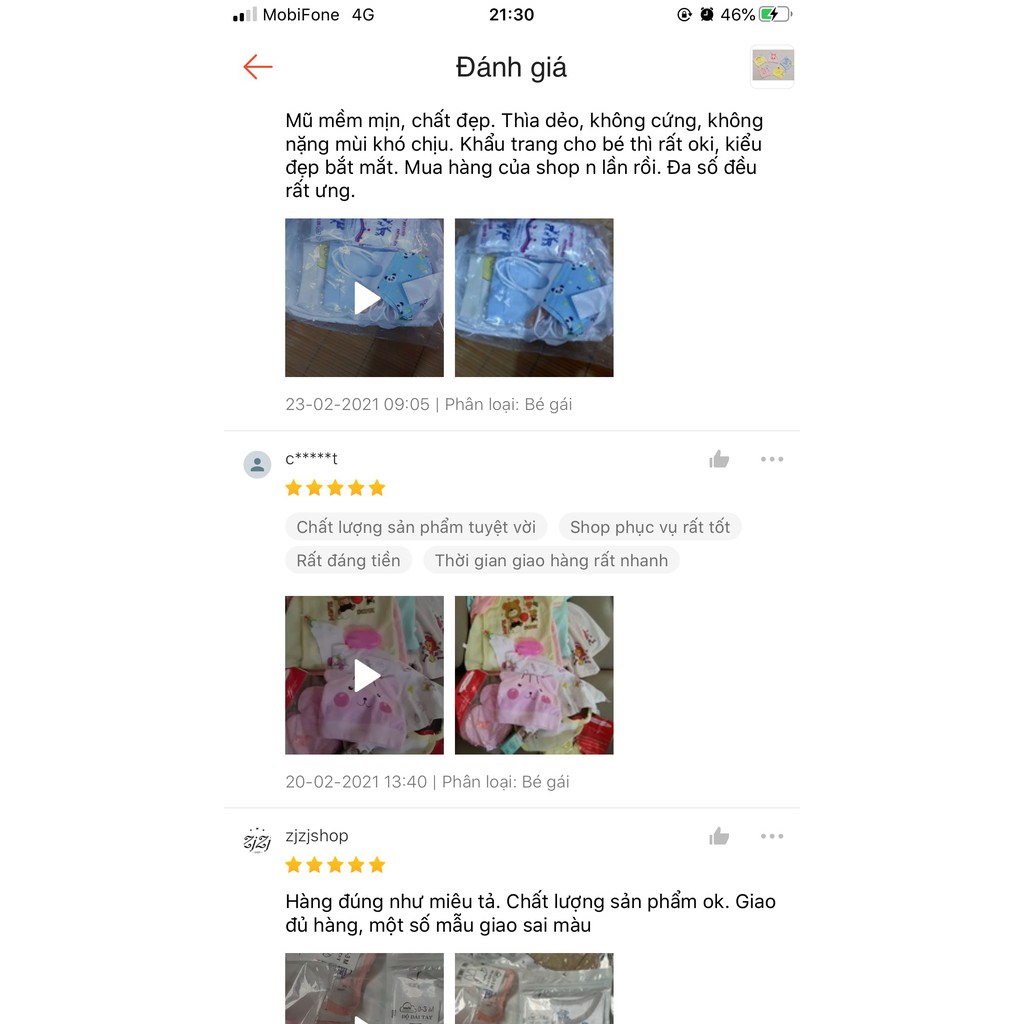Open the first media in zjzjshop's review
Viewport: 1024px width, 1024px height.
pyautogui.click(x=364, y=988)
